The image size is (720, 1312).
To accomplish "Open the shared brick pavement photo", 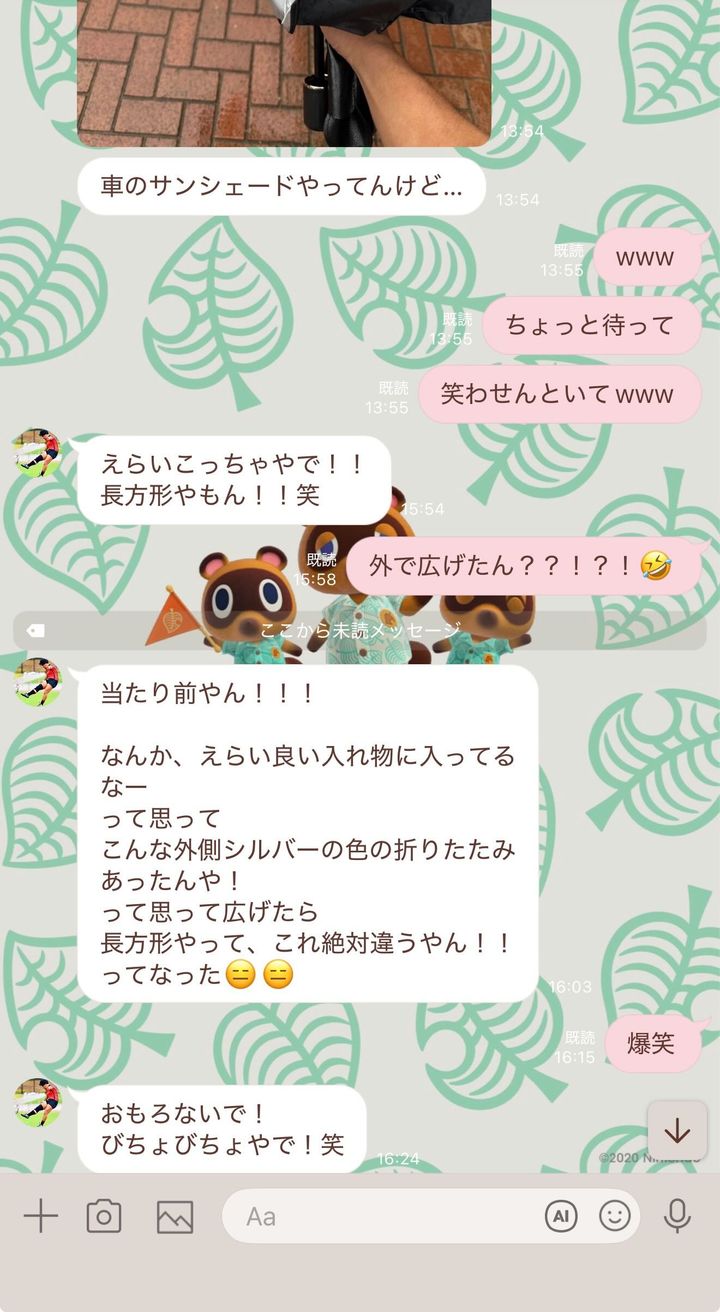I will tap(284, 70).
